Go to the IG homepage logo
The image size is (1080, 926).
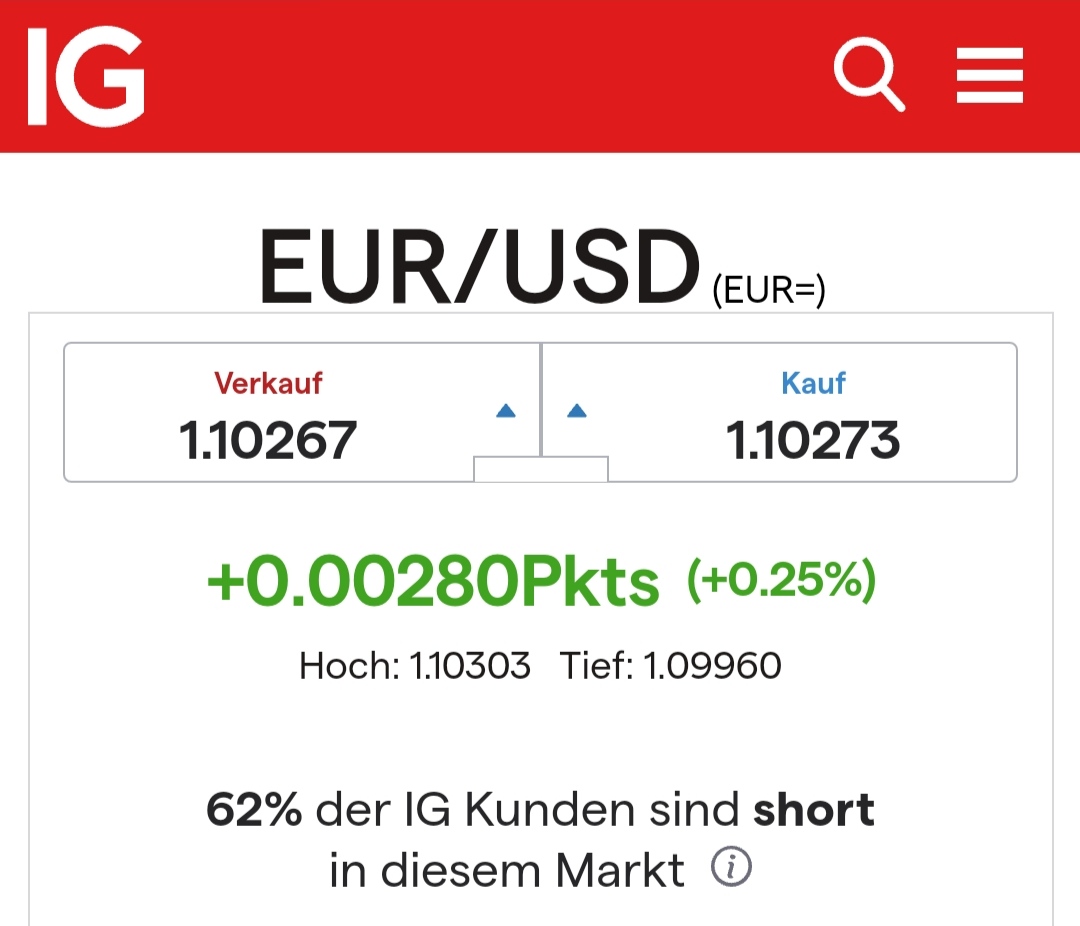(86, 77)
